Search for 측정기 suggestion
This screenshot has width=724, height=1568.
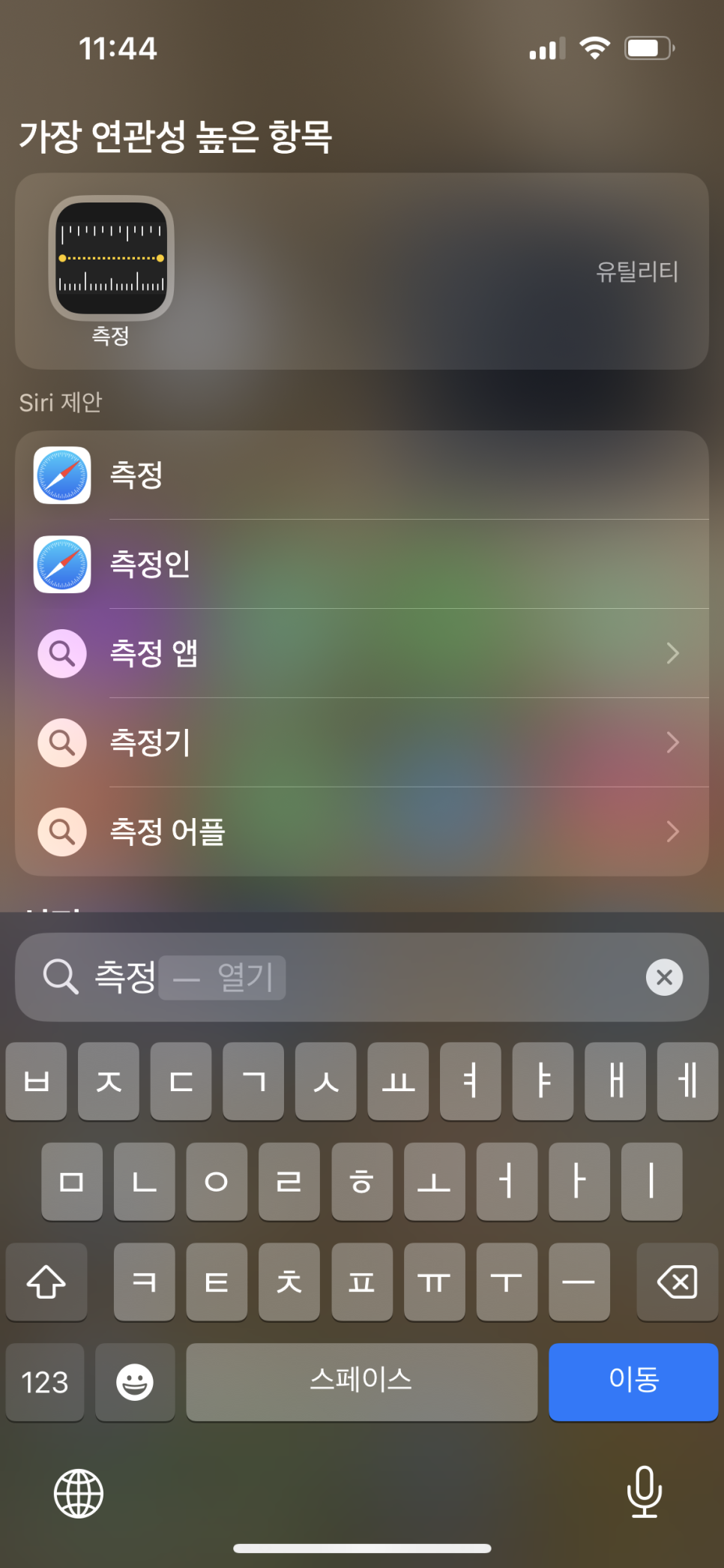coord(362,742)
